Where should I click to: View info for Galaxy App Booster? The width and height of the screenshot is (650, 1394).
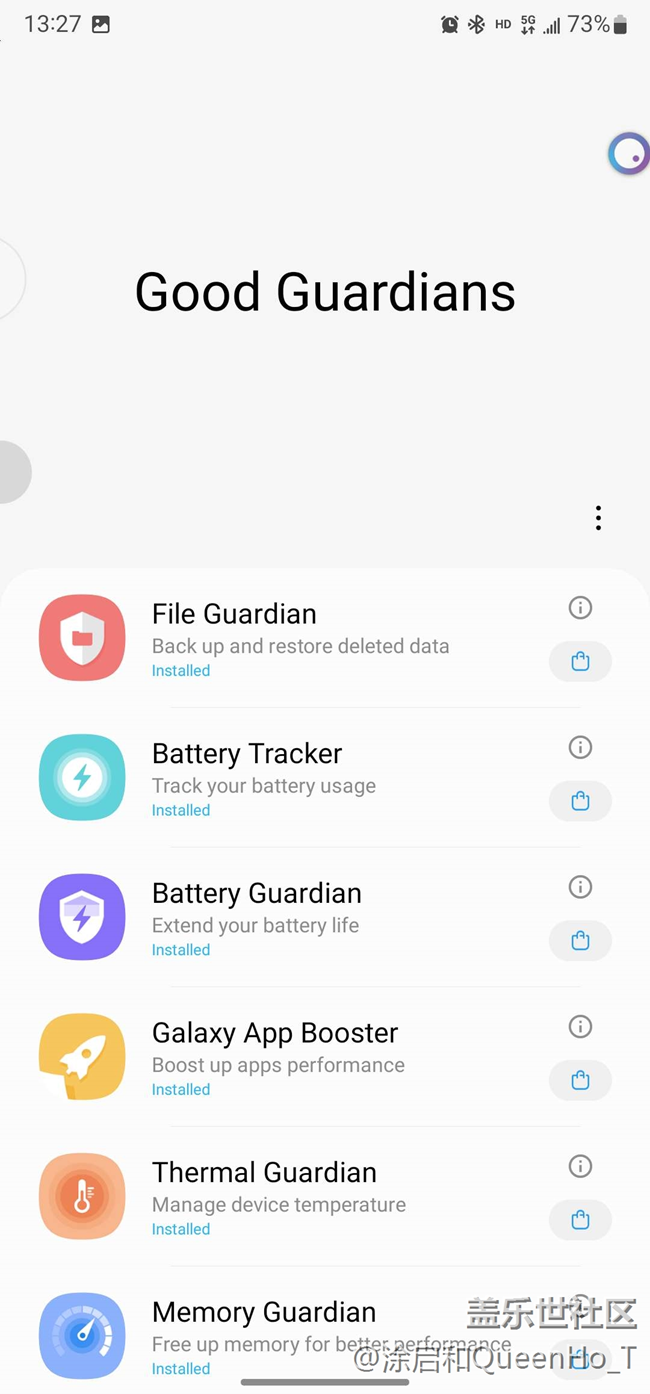click(x=580, y=1026)
